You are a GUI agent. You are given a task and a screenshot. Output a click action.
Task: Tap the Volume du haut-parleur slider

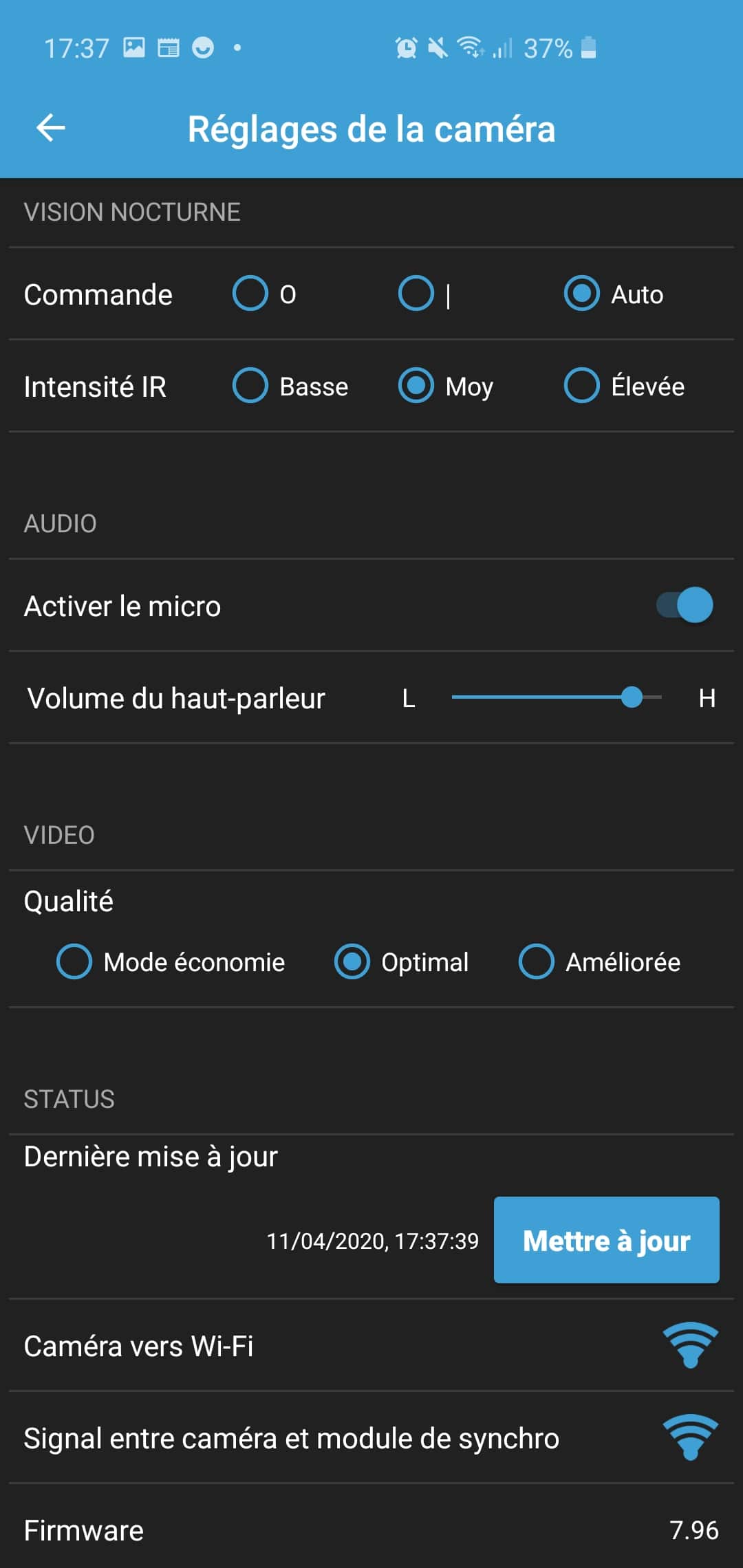click(x=557, y=697)
